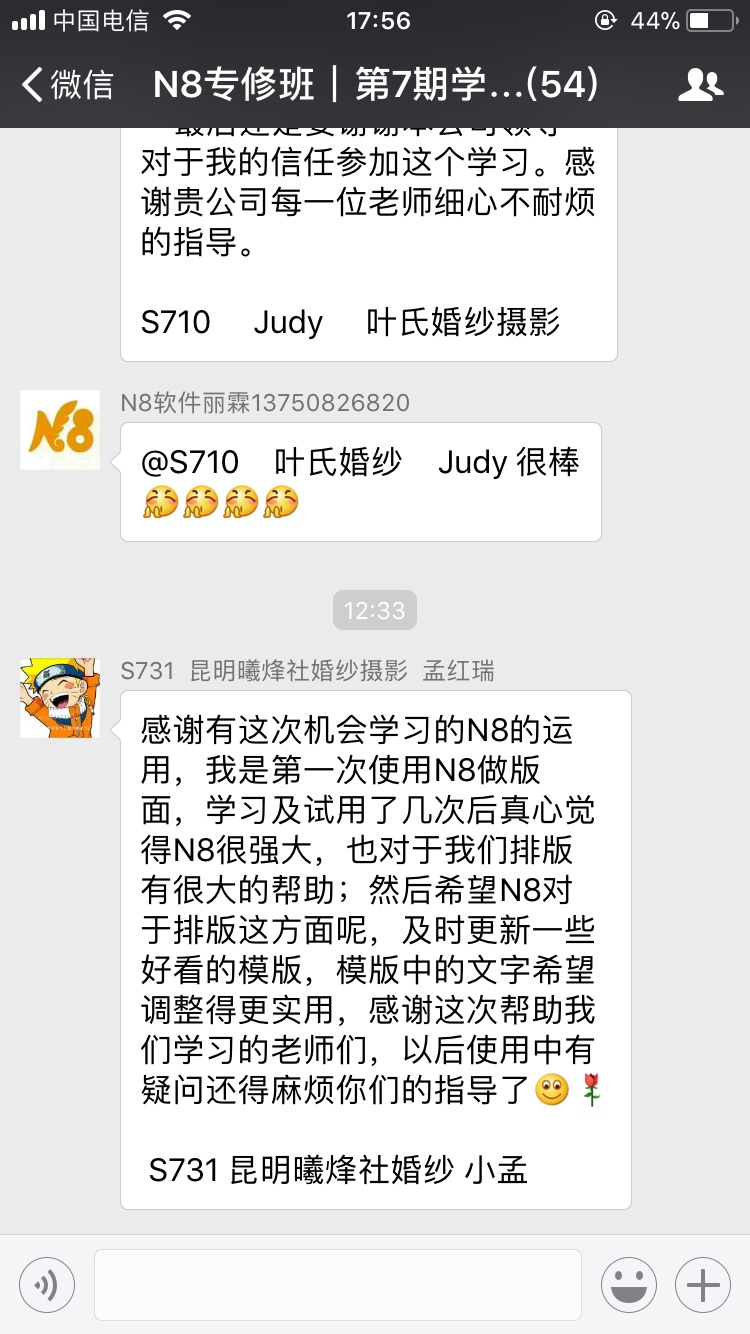View N8软件丽霖 profile avatar
This screenshot has height=1334, width=750.
coord(60,430)
